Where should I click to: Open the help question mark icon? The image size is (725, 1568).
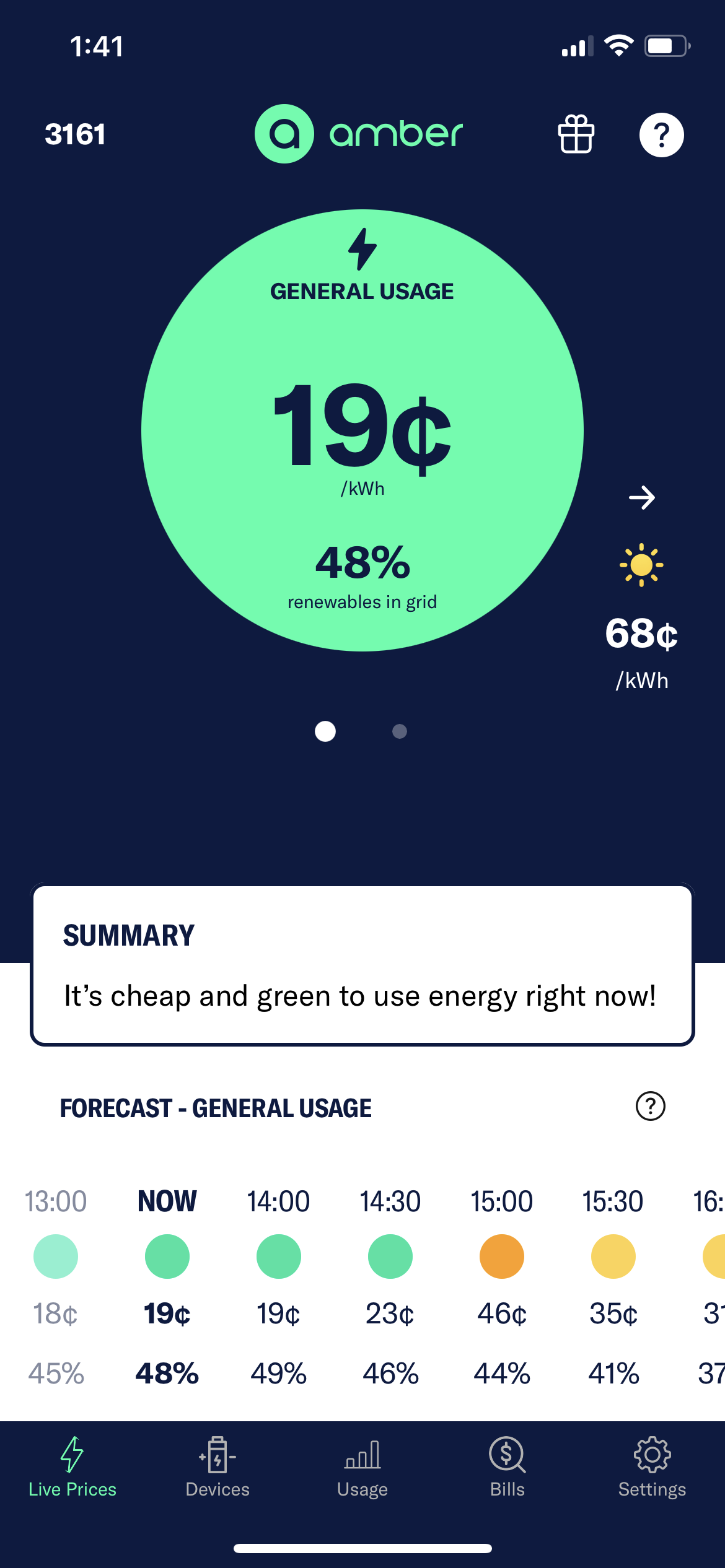pos(661,134)
